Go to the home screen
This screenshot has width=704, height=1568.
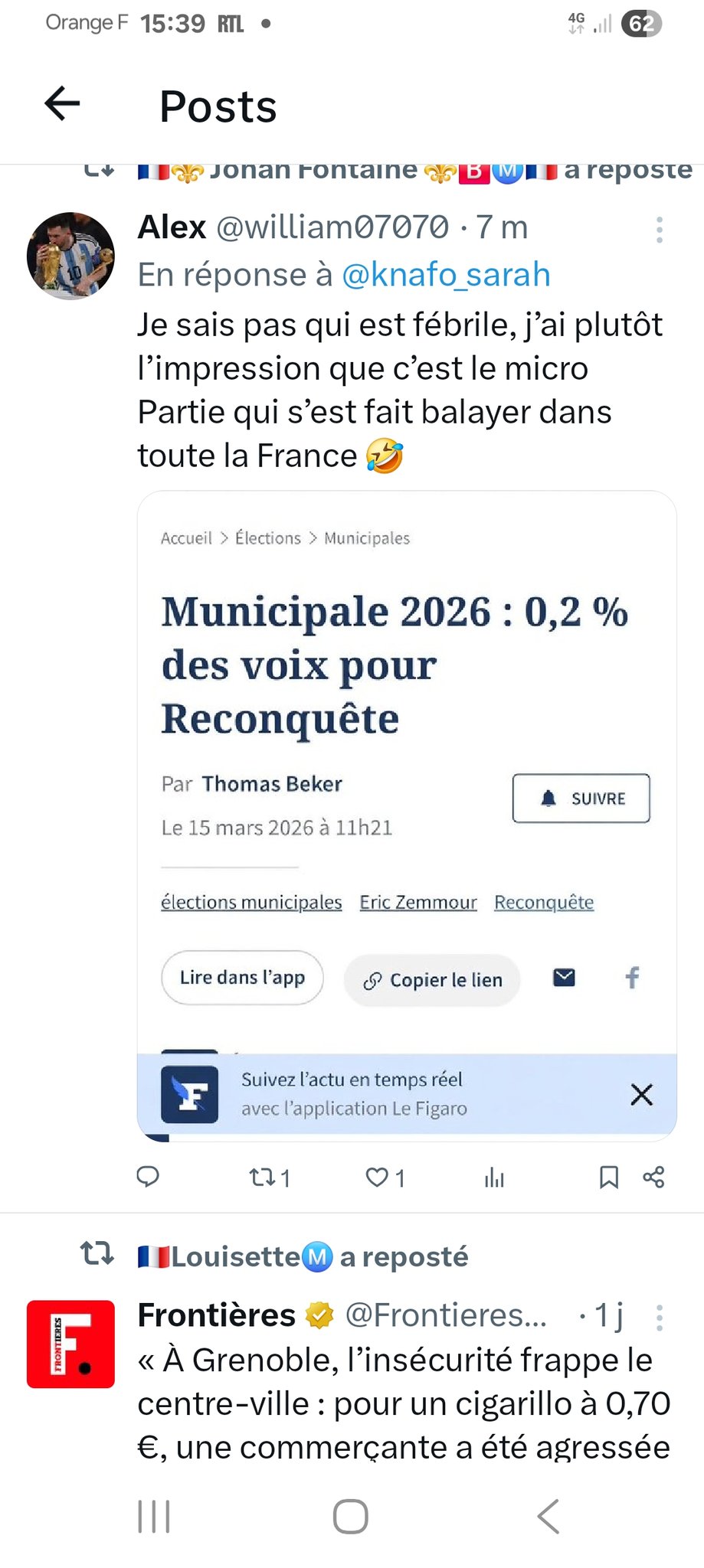(x=351, y=1516)
